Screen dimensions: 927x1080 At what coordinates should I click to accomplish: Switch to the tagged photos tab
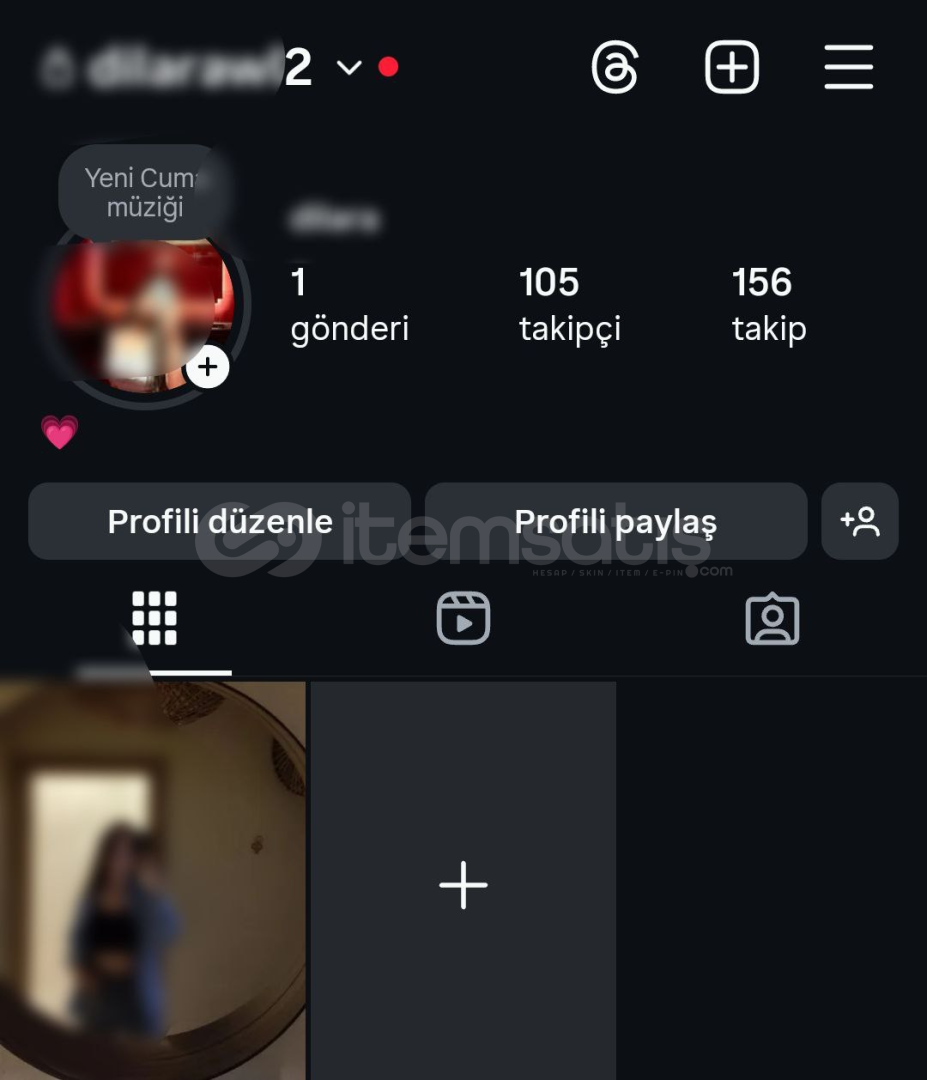772,620
